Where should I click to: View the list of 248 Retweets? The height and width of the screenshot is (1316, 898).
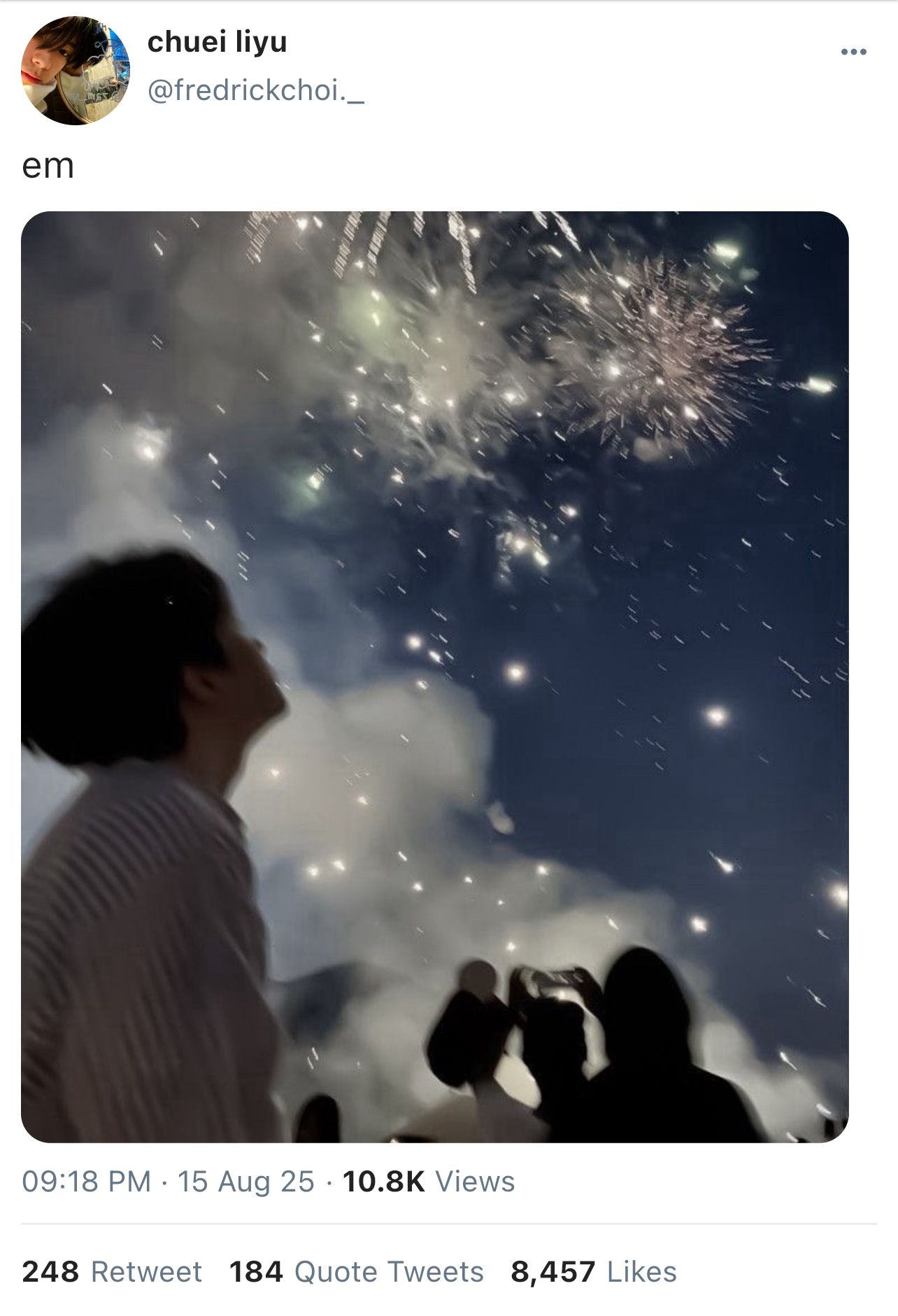[112, 1271]
